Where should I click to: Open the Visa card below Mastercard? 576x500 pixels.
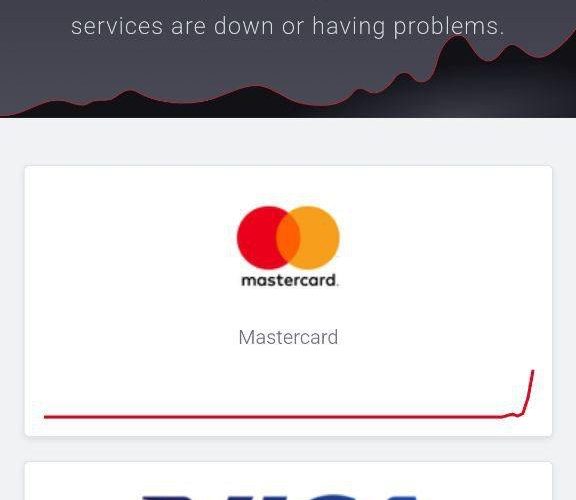[288, 481]
